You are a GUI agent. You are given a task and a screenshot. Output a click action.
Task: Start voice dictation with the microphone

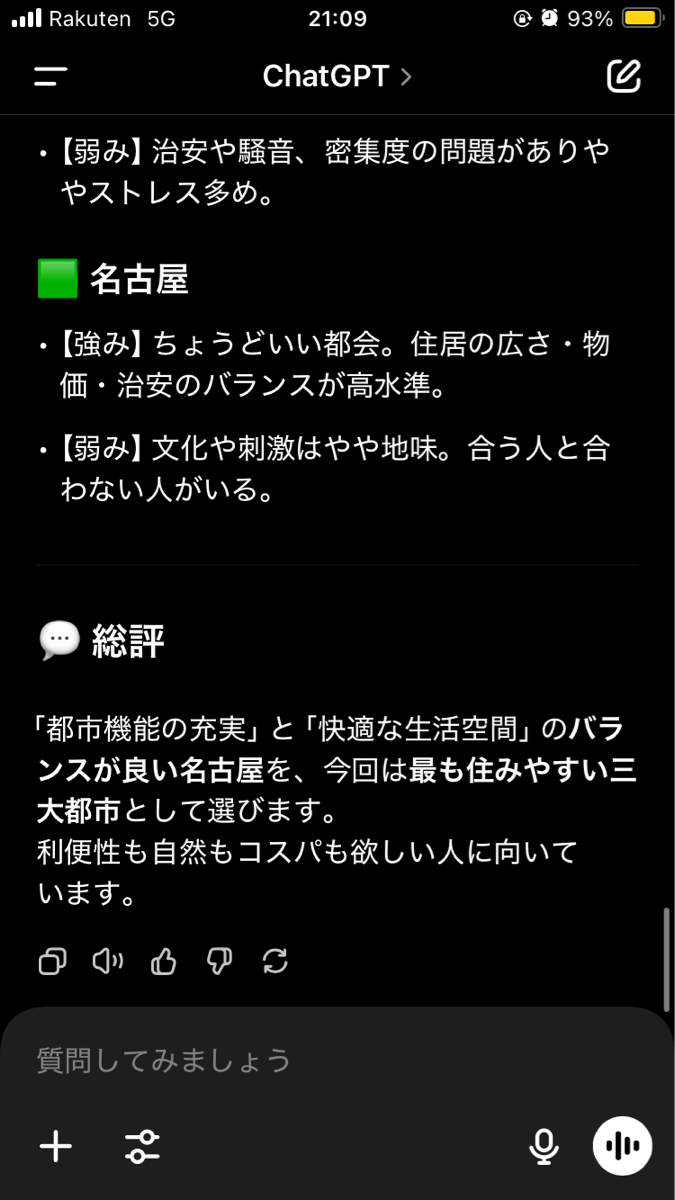pos(544,1146)
